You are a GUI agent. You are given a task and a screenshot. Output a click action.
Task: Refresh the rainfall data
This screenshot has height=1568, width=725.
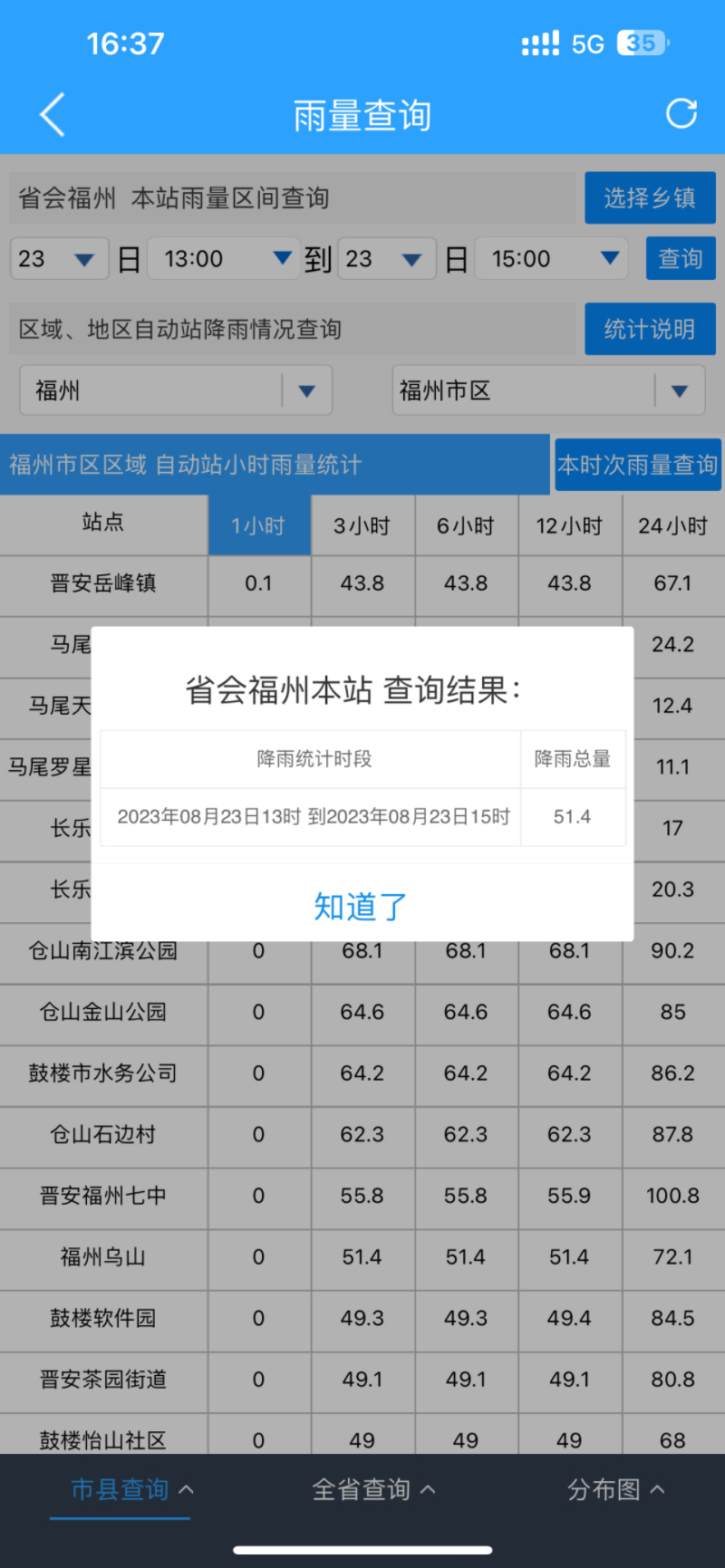[x=681, y=114]
